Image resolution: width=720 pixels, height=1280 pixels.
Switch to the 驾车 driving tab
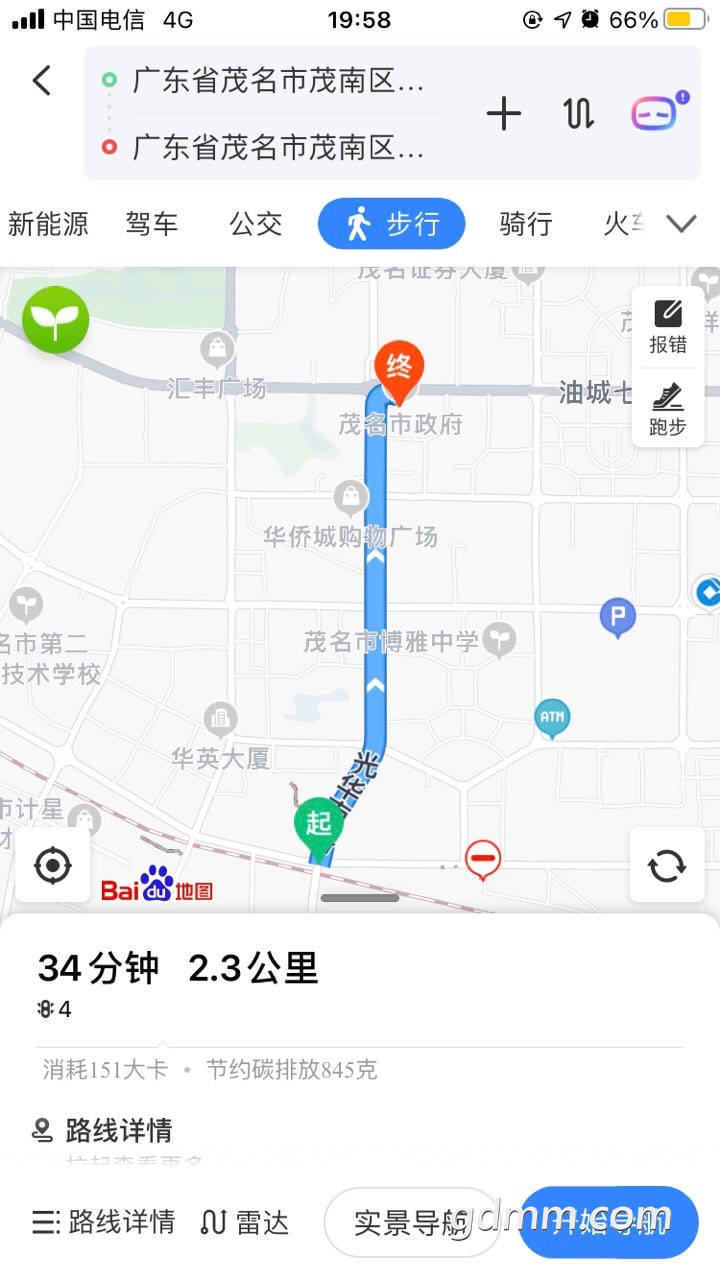point(152,224)
